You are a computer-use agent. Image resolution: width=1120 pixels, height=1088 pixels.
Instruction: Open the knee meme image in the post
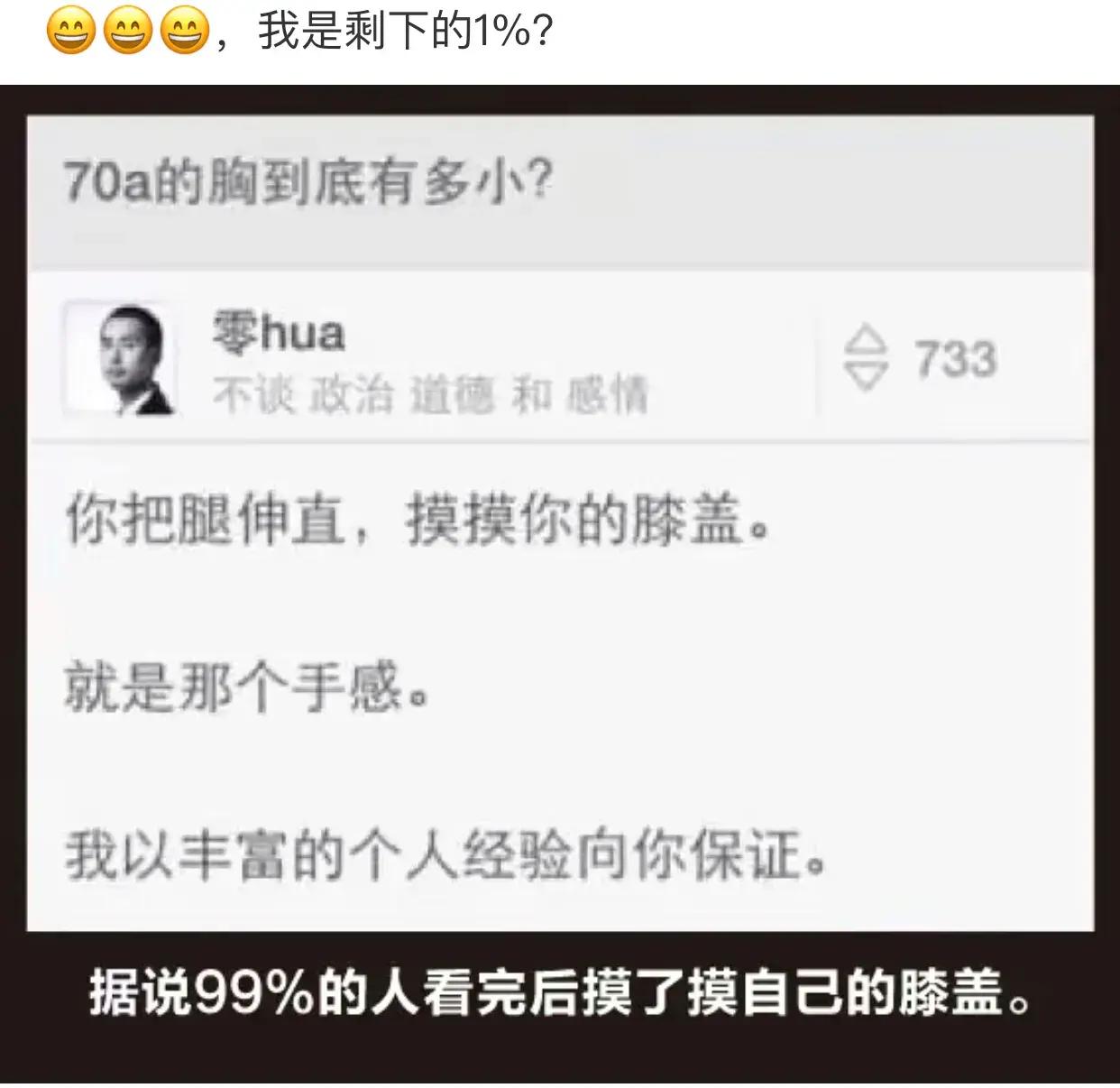[560, 583]
